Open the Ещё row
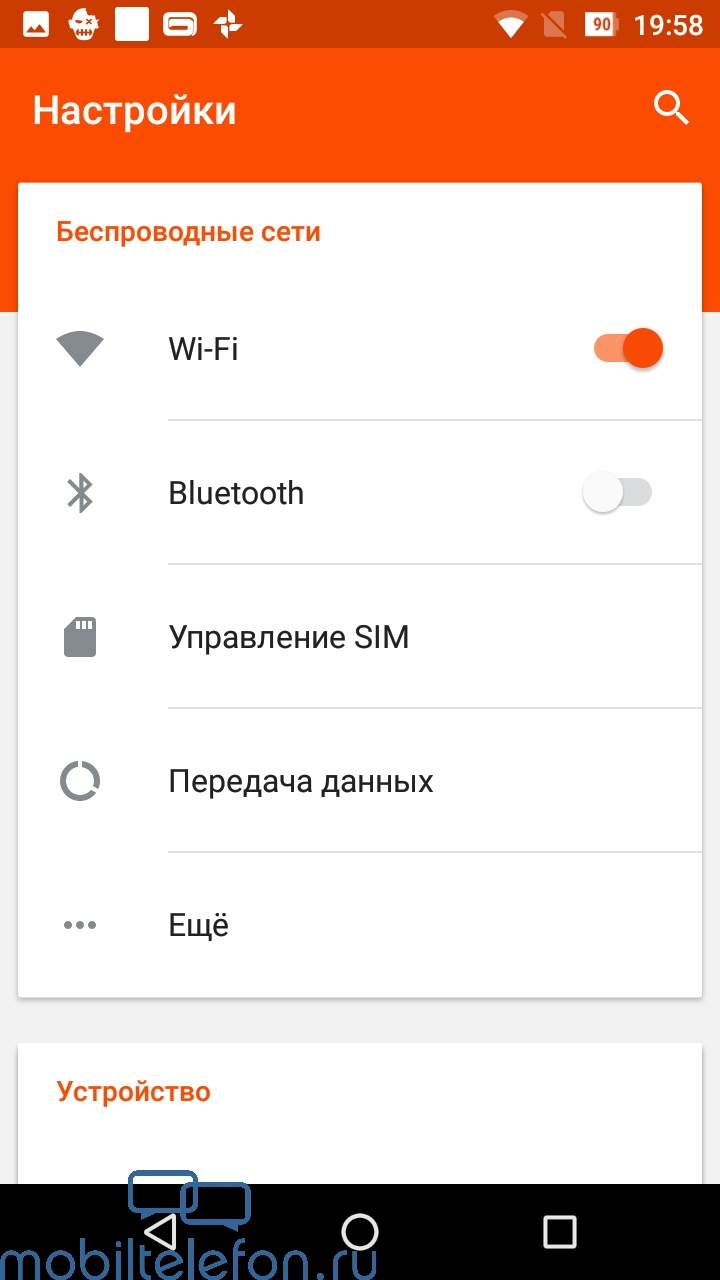Viewport: 720px width, 1280px height. pos(360,925)
